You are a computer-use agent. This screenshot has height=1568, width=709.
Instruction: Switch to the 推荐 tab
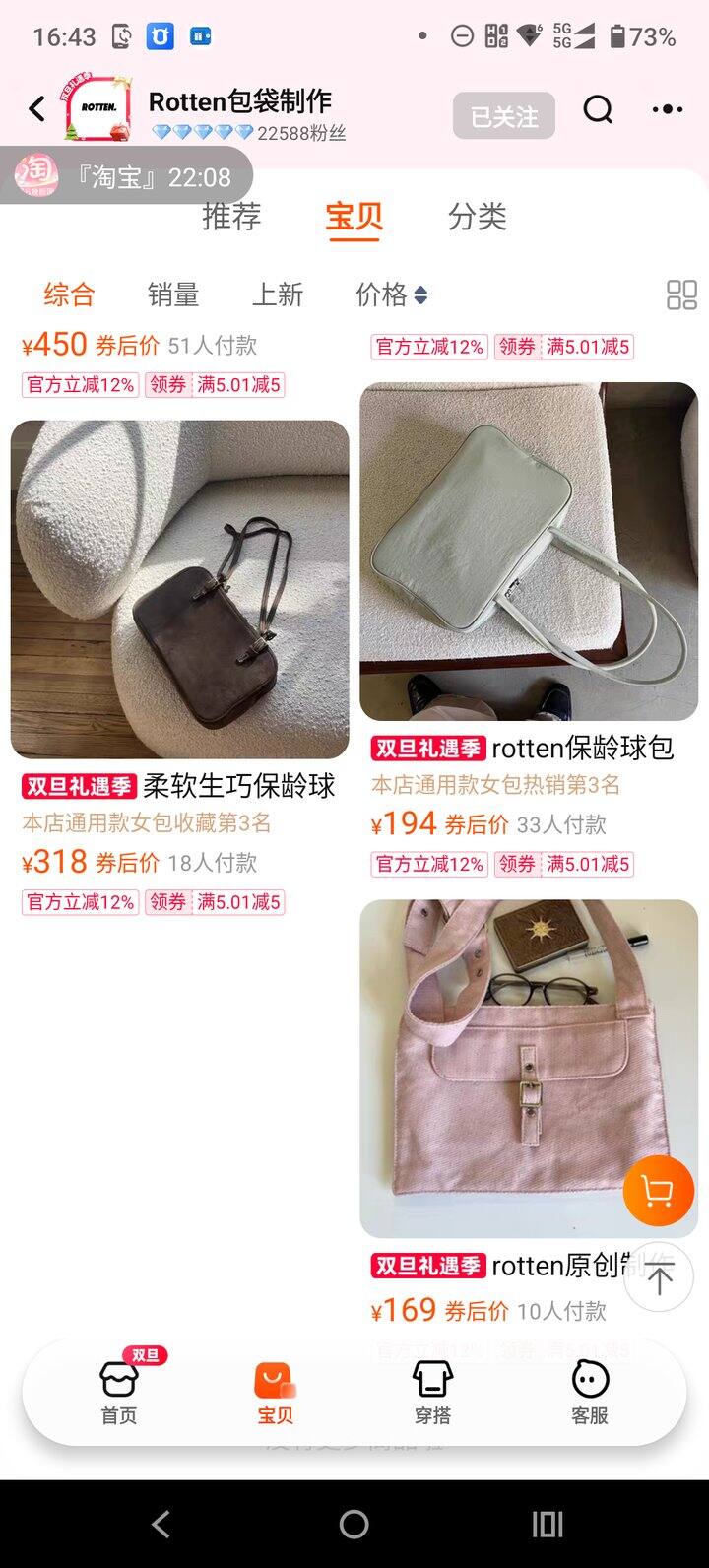click(x=231, y=217)
